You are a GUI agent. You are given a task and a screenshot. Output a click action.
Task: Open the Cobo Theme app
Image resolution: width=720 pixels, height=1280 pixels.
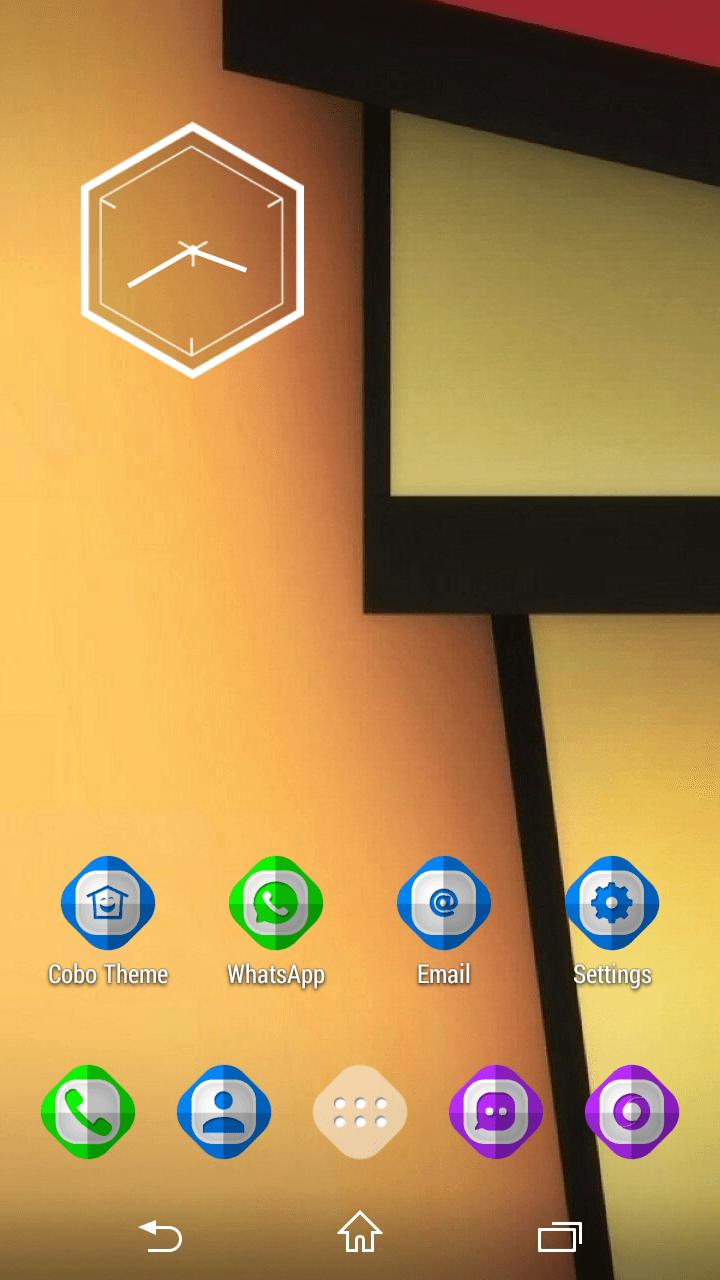click(108, 904)
